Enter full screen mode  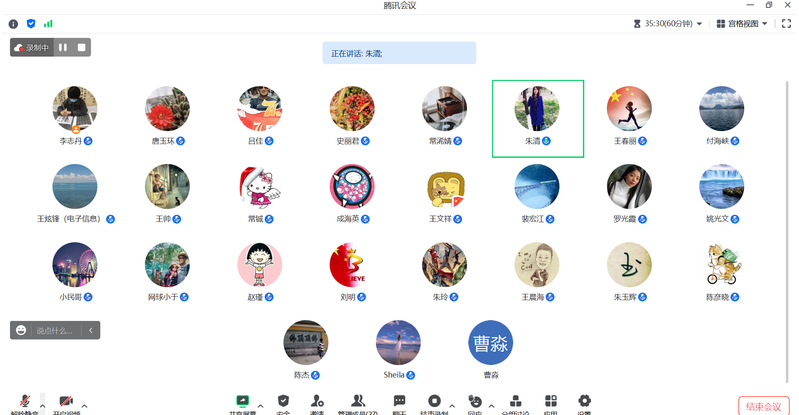click(x=786, y=23)
